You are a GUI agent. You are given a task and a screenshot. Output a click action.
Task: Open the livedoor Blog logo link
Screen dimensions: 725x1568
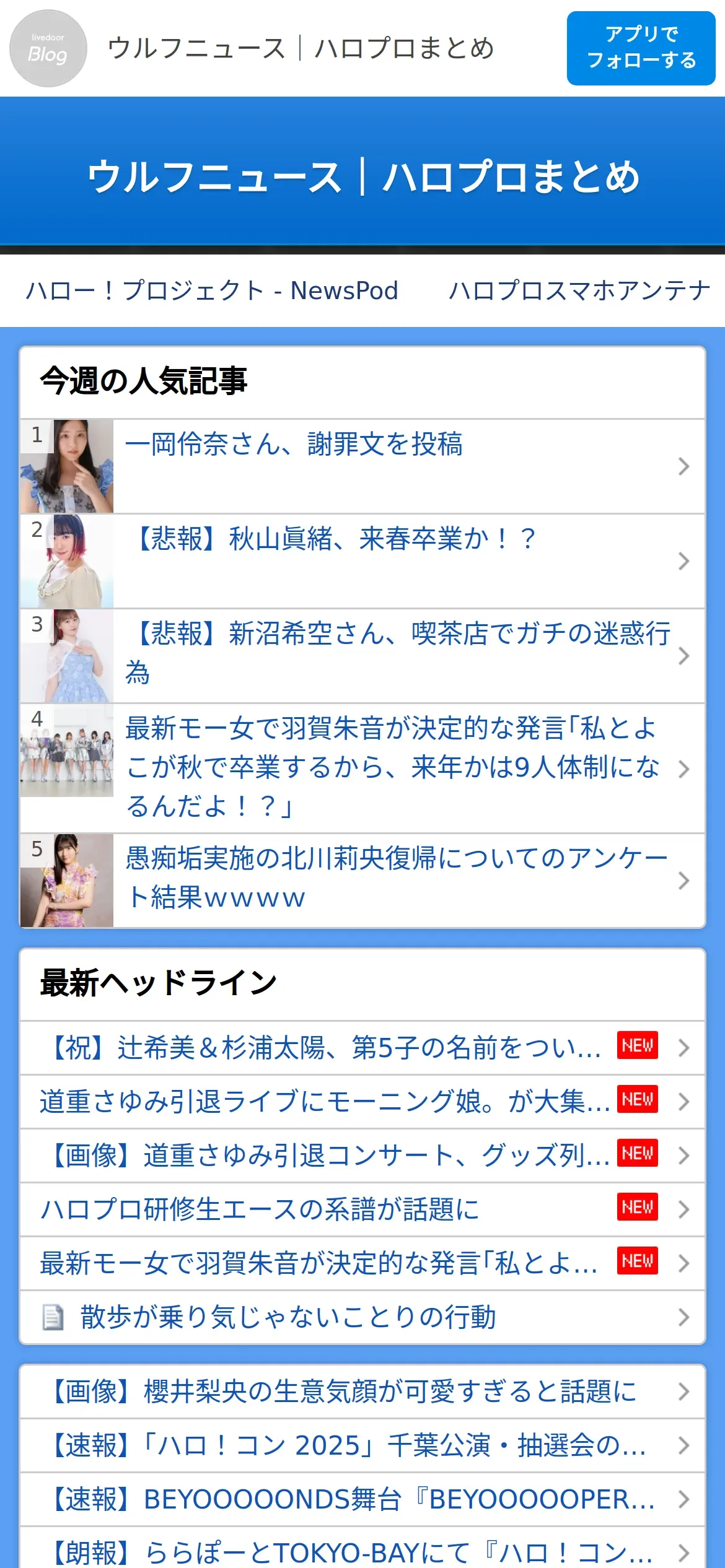tap(48, 48)
